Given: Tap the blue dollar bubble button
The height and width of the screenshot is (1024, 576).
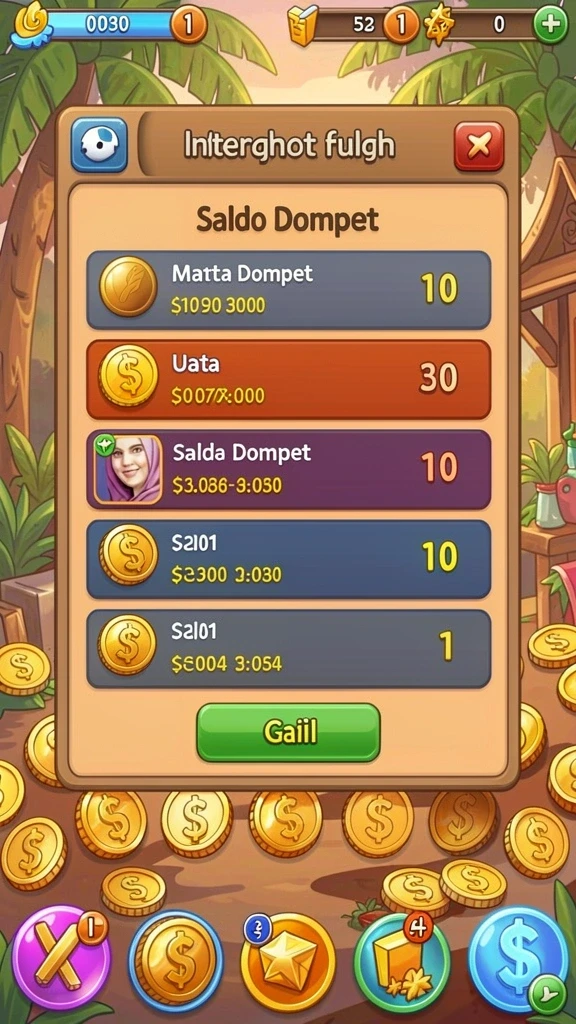Looking at the screenshot, I should [x=518, y=958].
